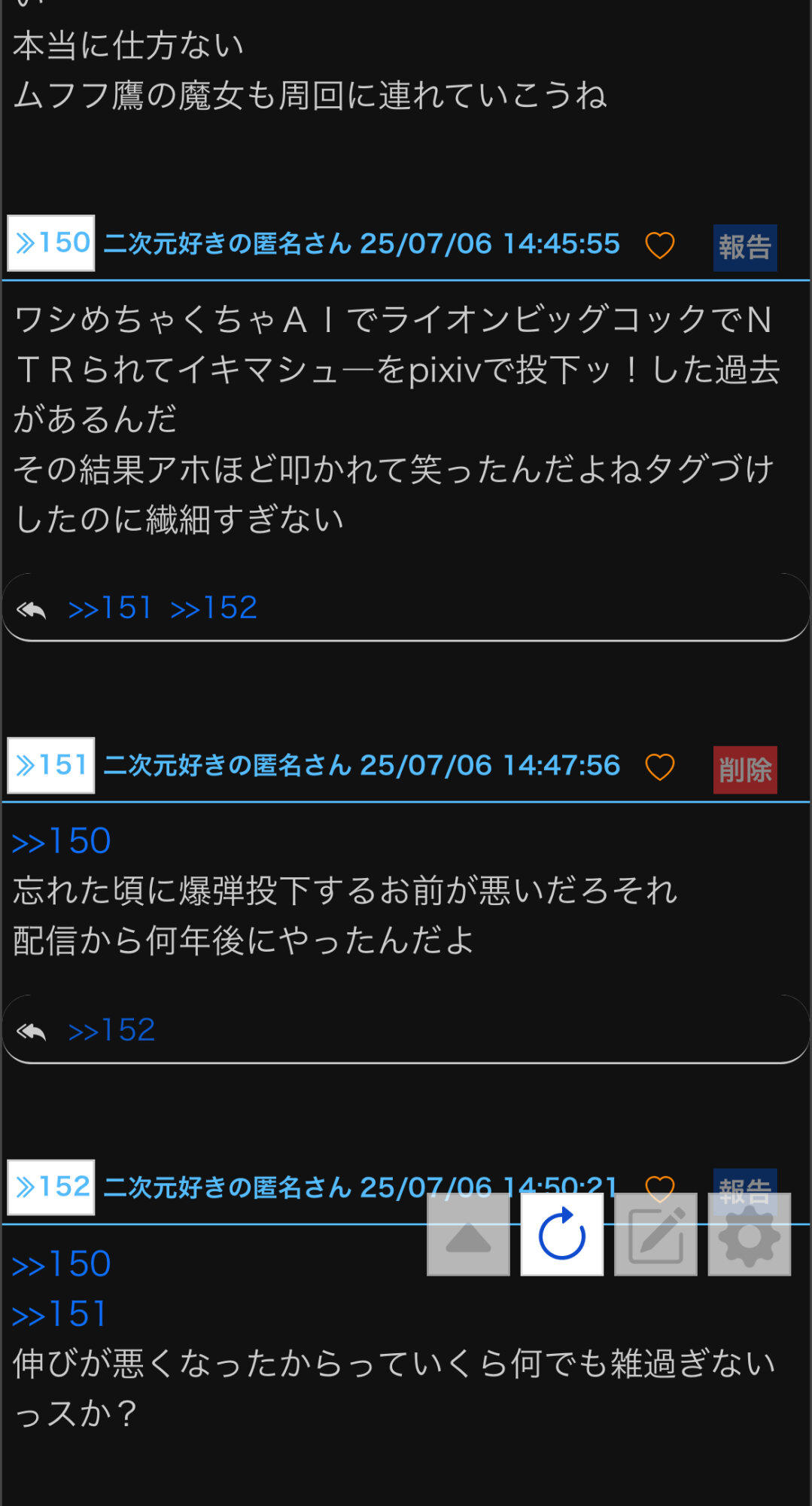Open settings with the gear icon
The image size is (812, 1506).
(750, 1235)
